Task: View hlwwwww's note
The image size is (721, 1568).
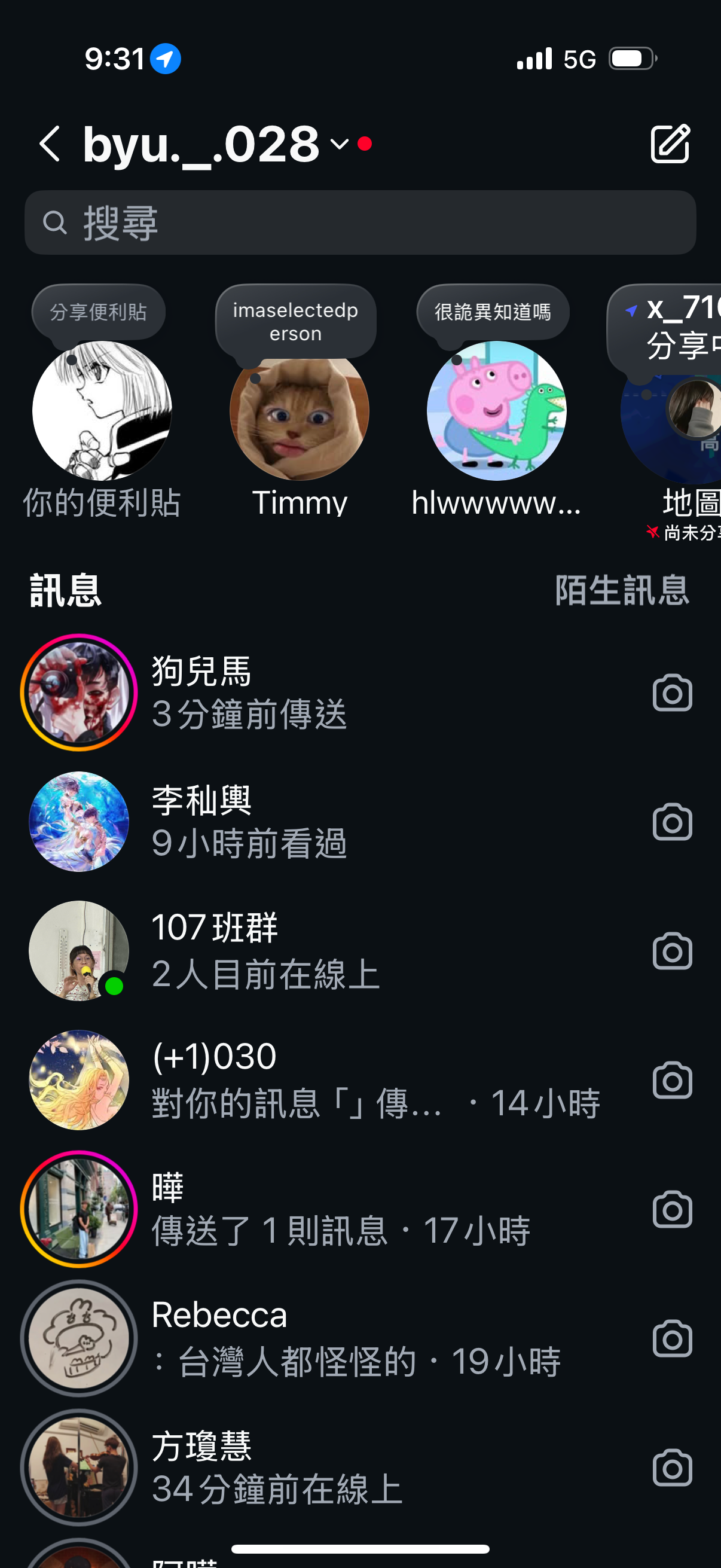Action: (496, 411)
